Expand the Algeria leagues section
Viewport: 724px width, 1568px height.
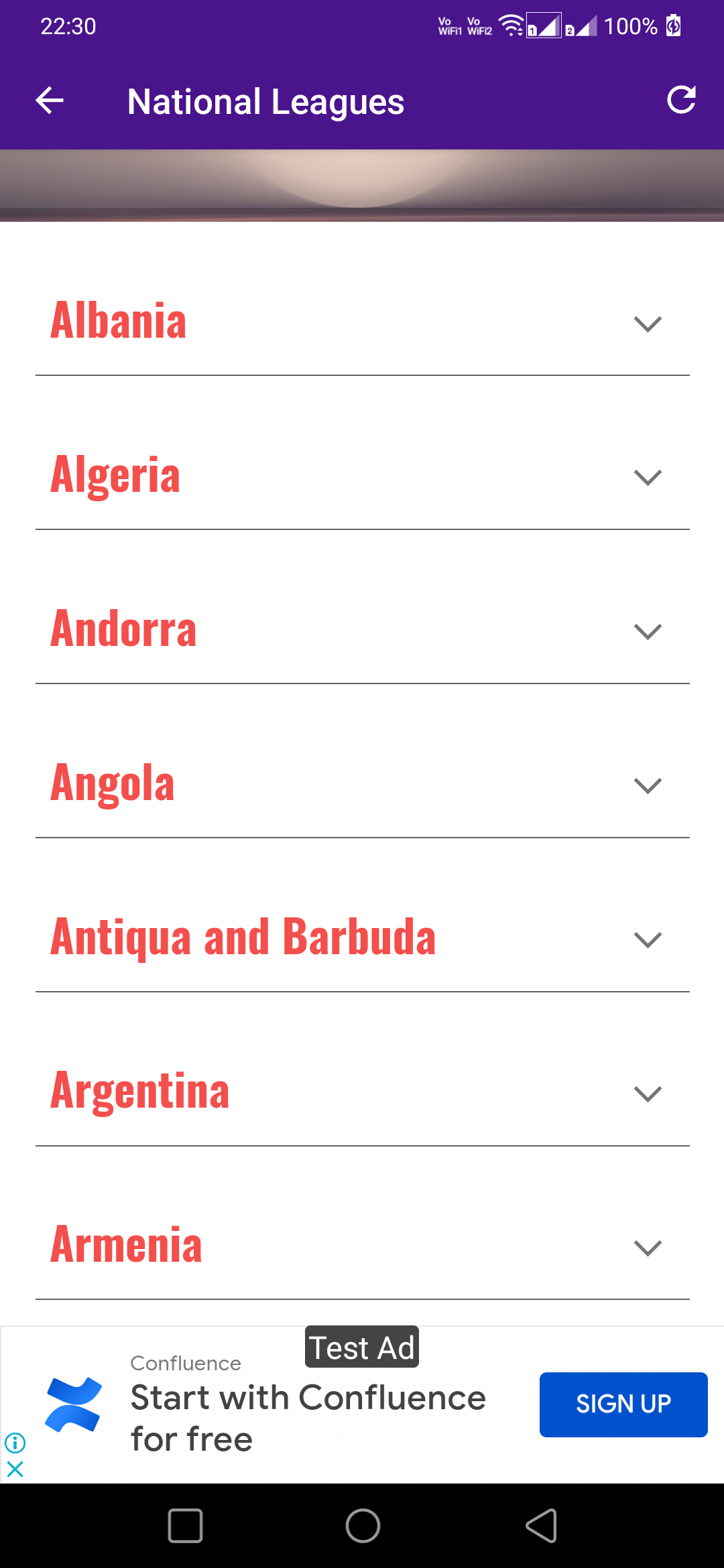point(647,478)
